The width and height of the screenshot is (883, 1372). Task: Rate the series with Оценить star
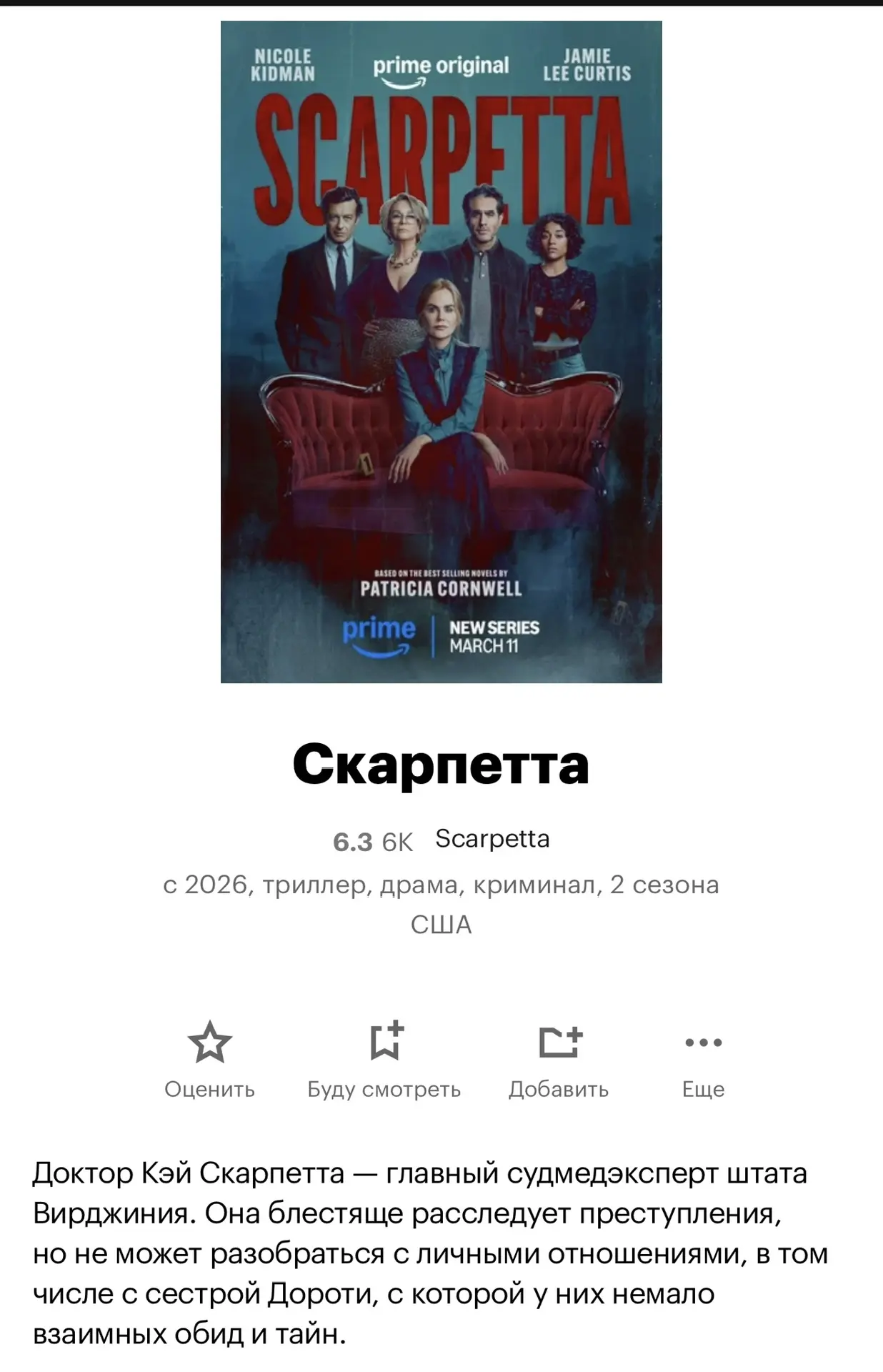click(x=209, y=1043)
